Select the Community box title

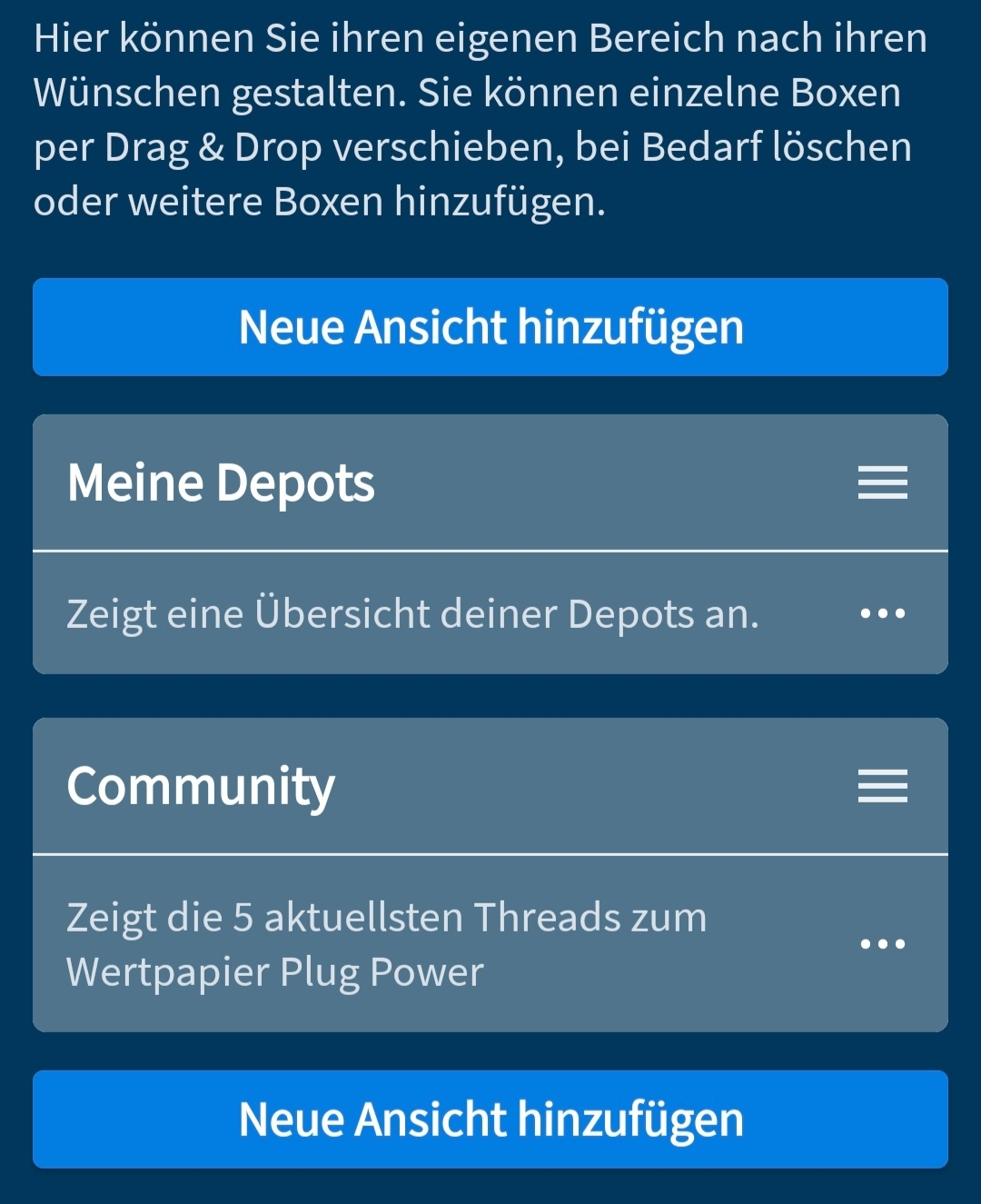[202, 788]
